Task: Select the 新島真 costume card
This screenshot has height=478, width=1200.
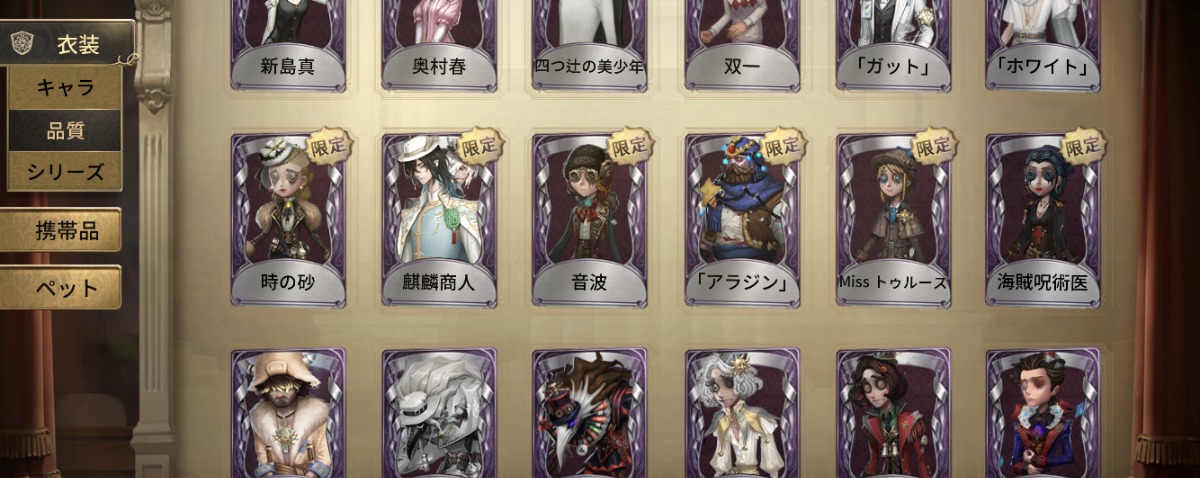Action: point(287,45)
